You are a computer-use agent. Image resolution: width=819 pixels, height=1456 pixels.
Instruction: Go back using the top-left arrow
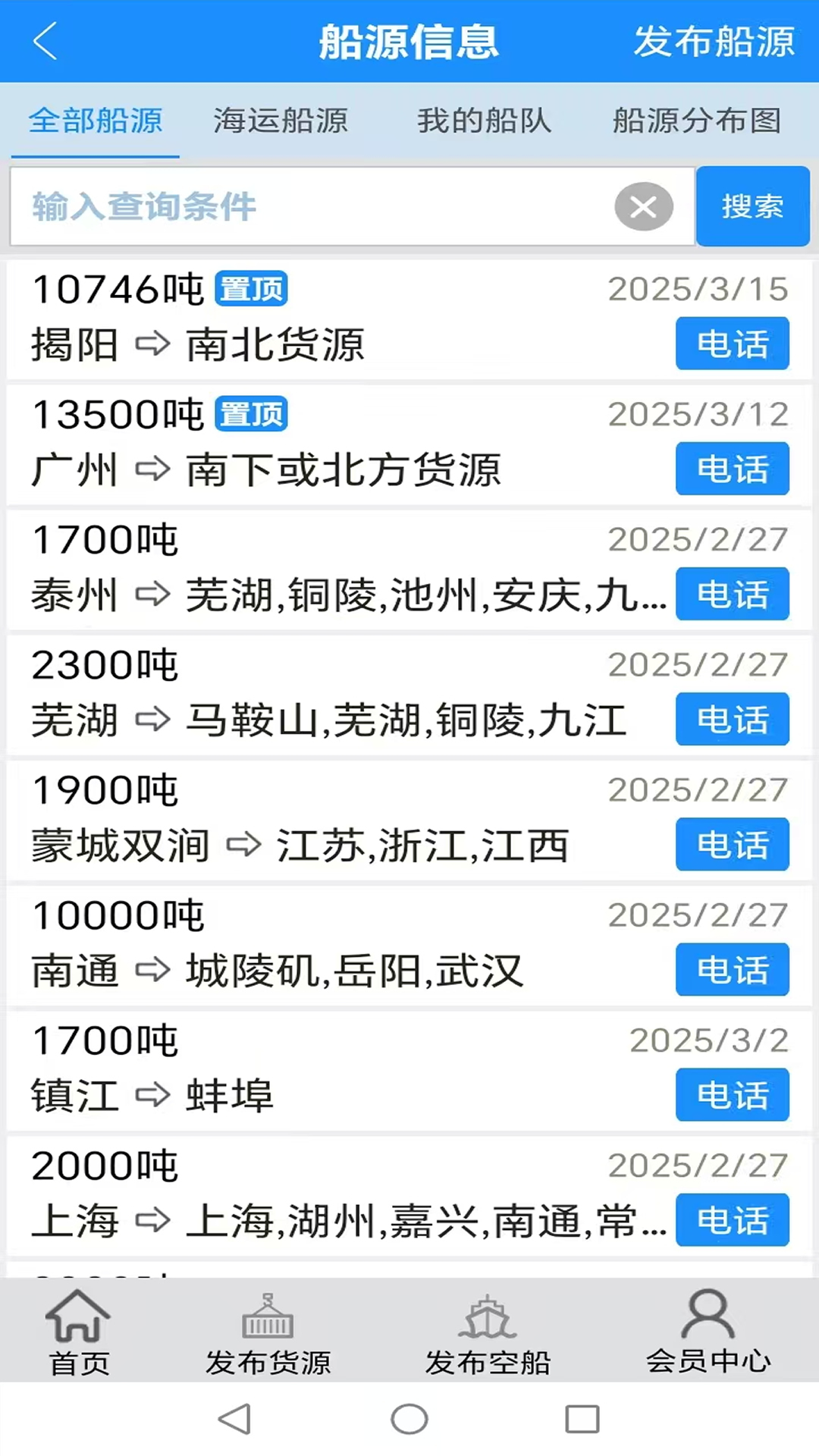click(x=45, y=42)
